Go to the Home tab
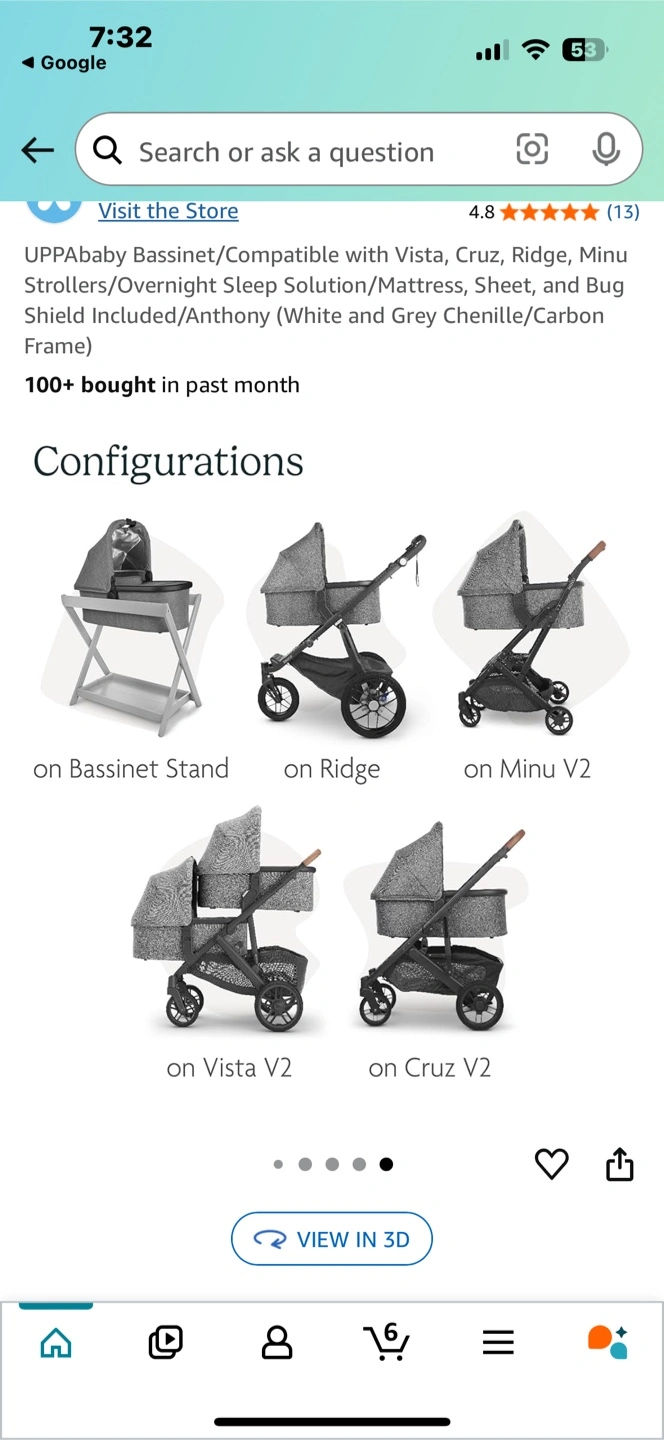 56,1343
